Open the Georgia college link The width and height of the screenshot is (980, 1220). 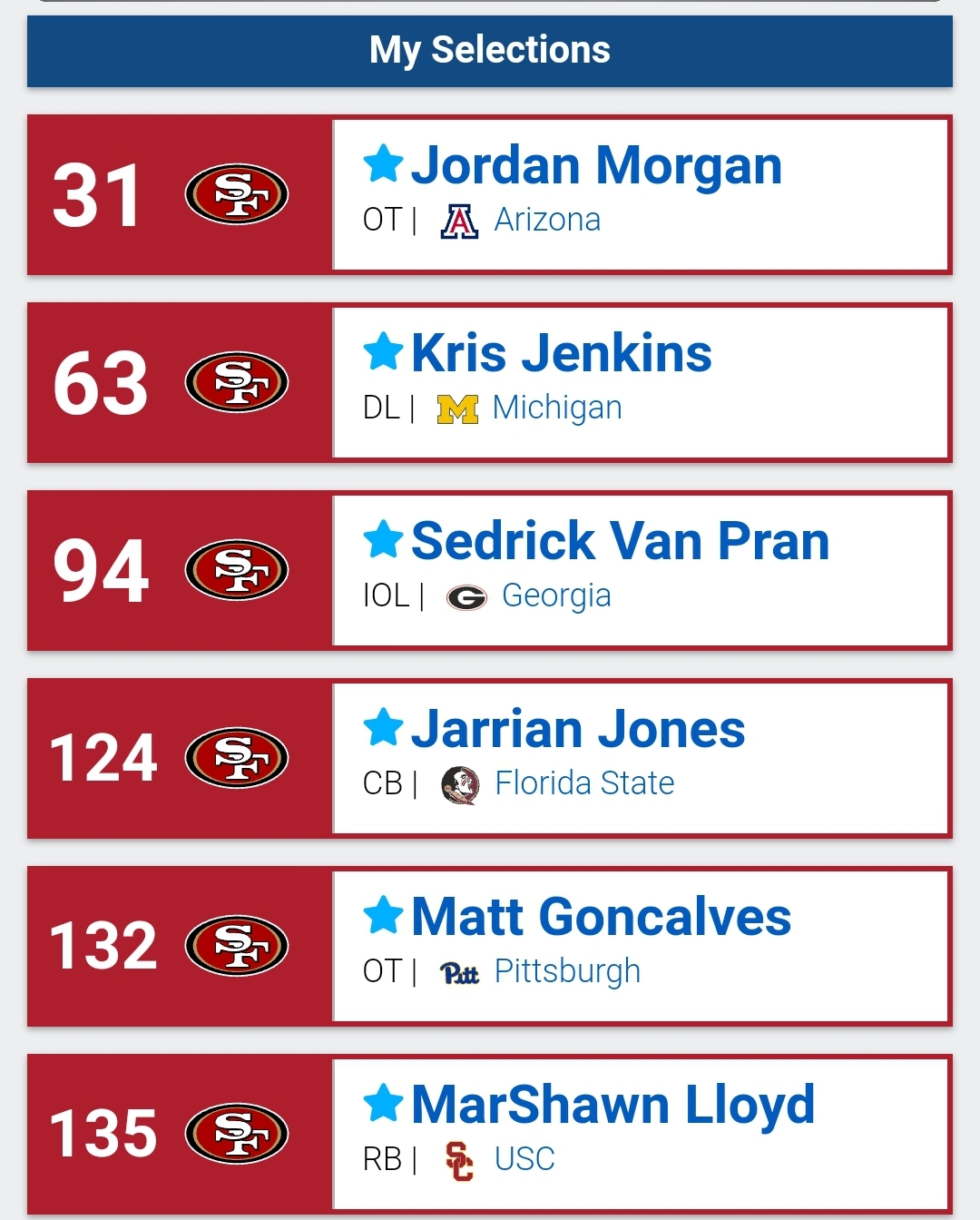[x=555, y=596]
